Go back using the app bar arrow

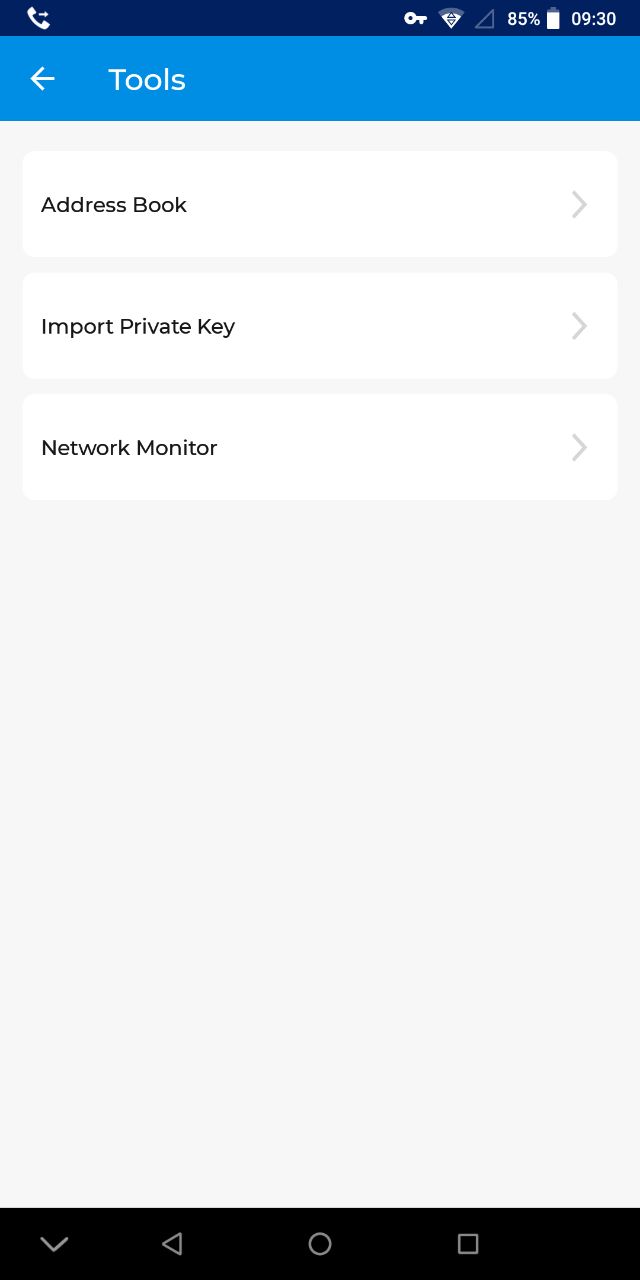pyautogui.click(x=42, y=79)
